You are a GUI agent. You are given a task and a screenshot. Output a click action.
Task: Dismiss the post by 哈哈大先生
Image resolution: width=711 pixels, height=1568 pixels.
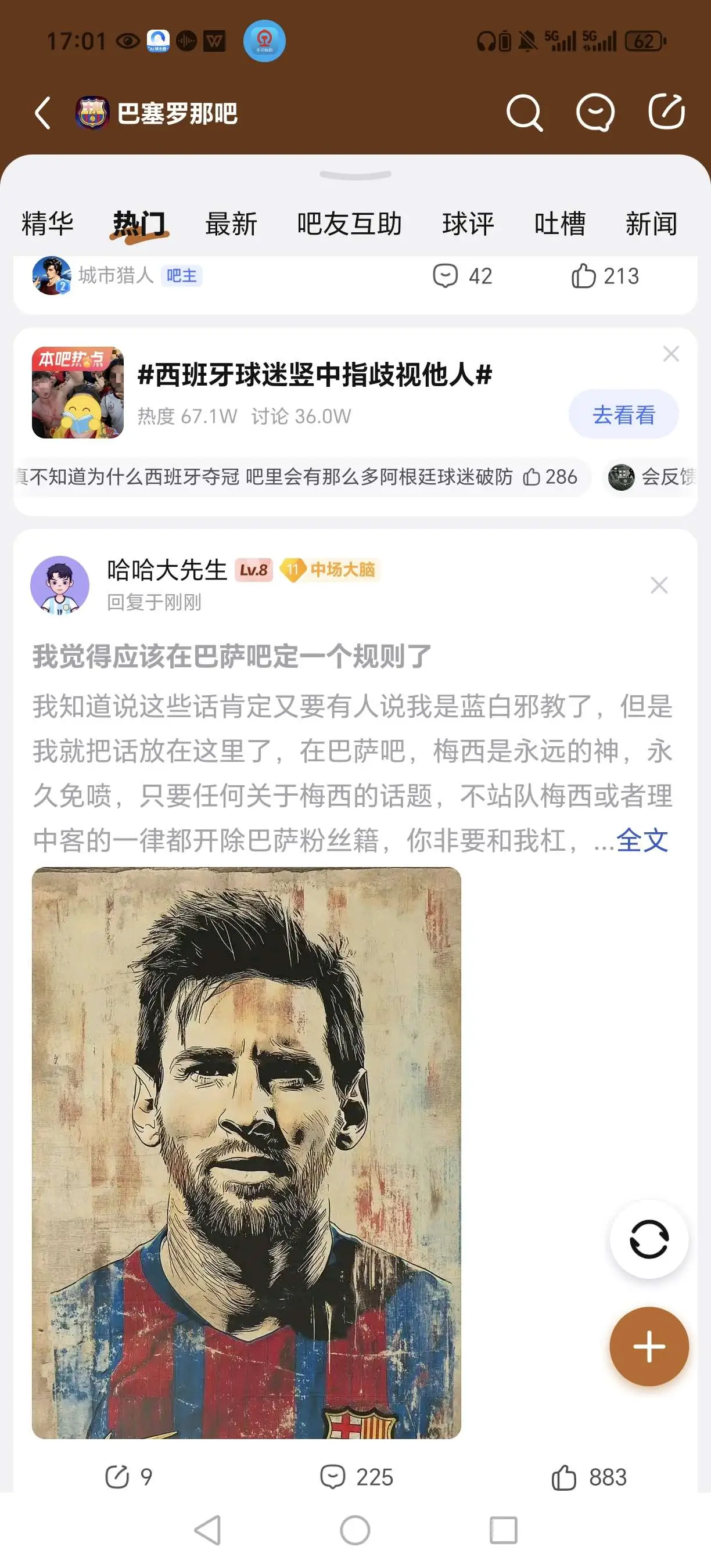pyautogui.click(x=659, y=585)
